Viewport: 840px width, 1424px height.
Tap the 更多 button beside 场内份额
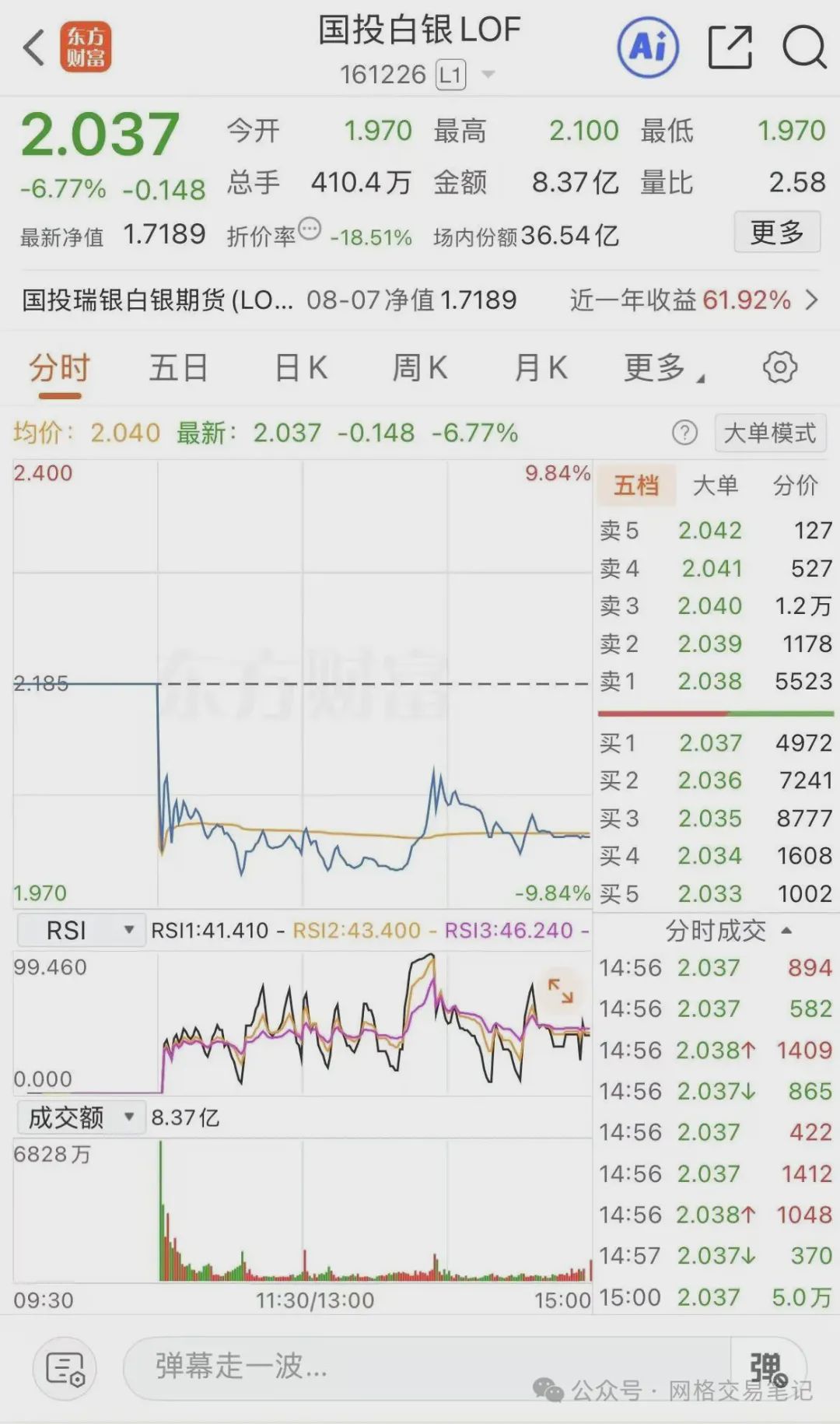click(x=777, y=232)
